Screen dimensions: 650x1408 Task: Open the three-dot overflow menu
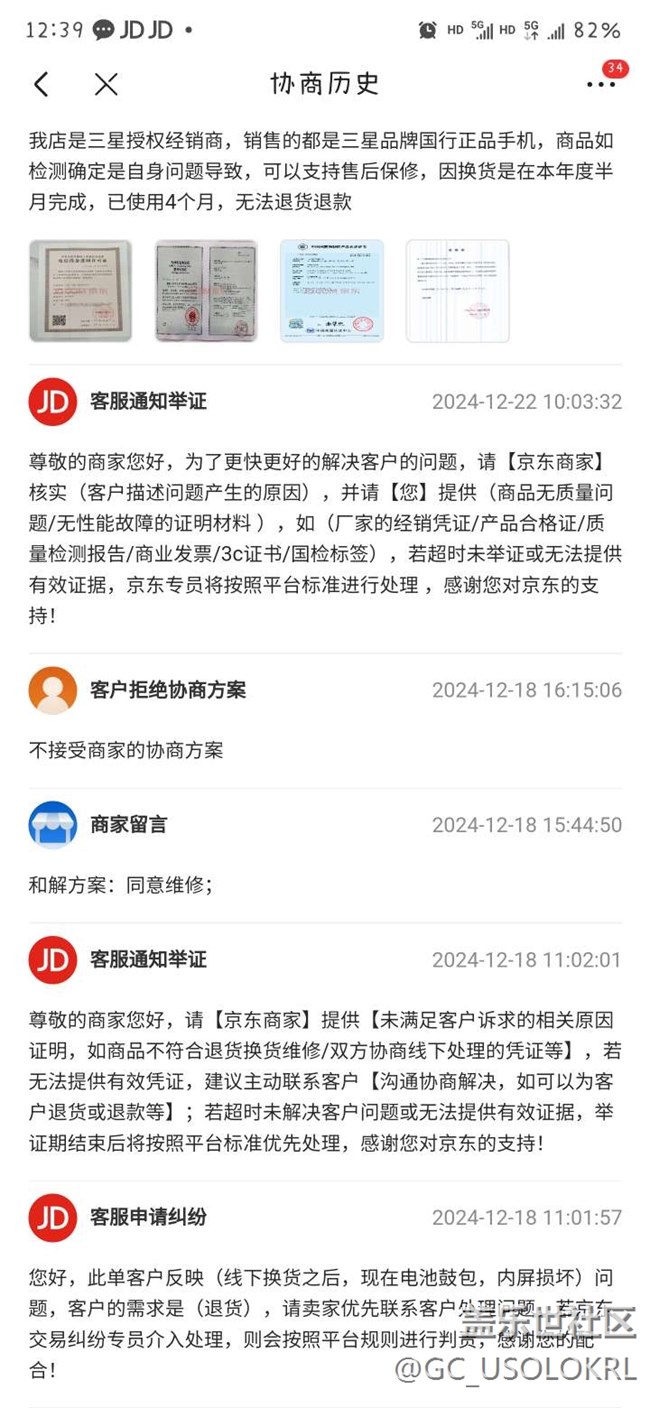[x=601, y=84]
